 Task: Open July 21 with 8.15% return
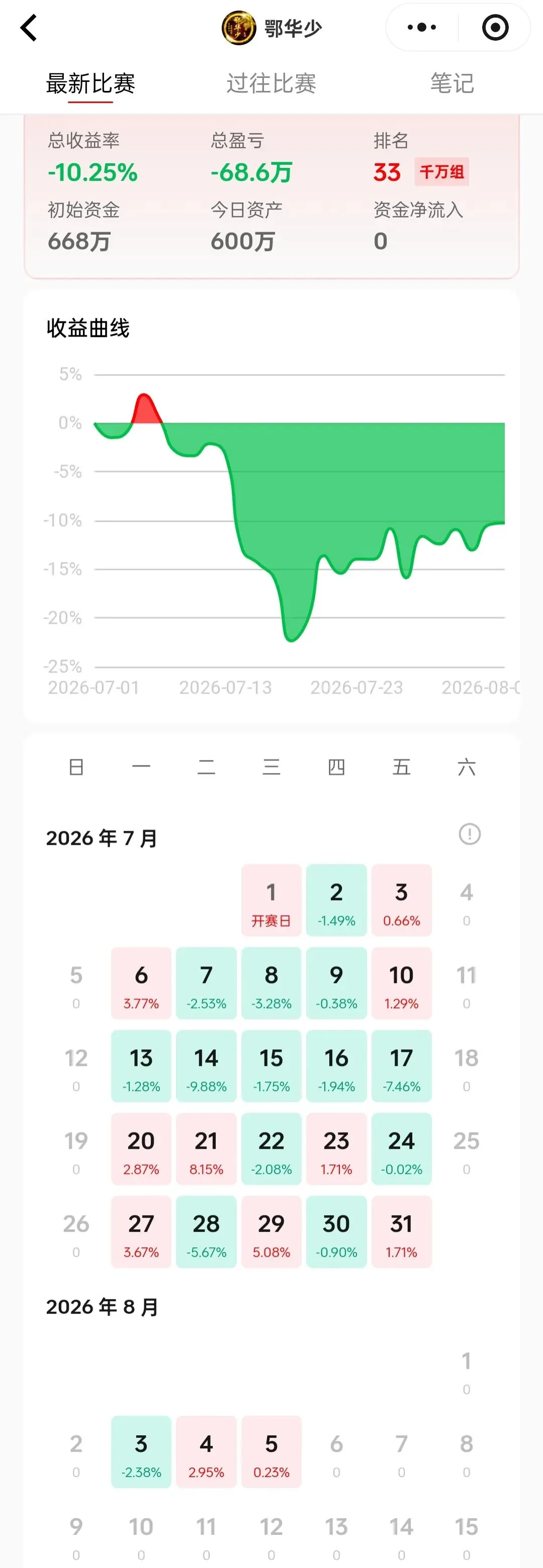[206, 1148]
